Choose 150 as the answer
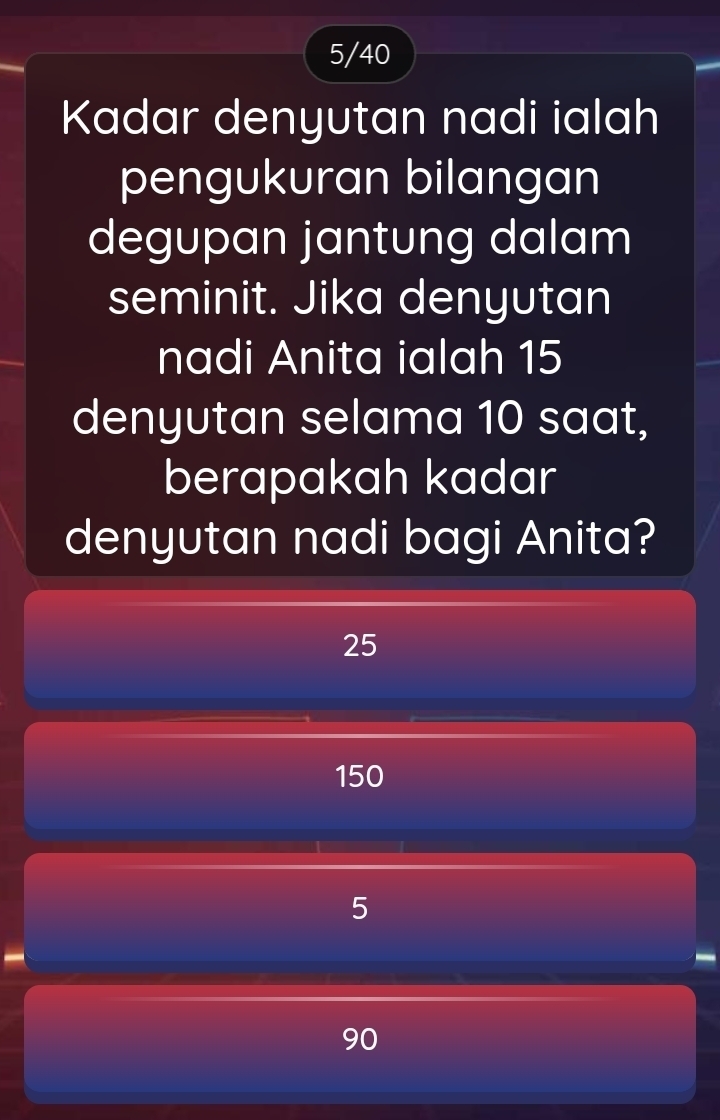720x1120 pixels. pos(360,776)
